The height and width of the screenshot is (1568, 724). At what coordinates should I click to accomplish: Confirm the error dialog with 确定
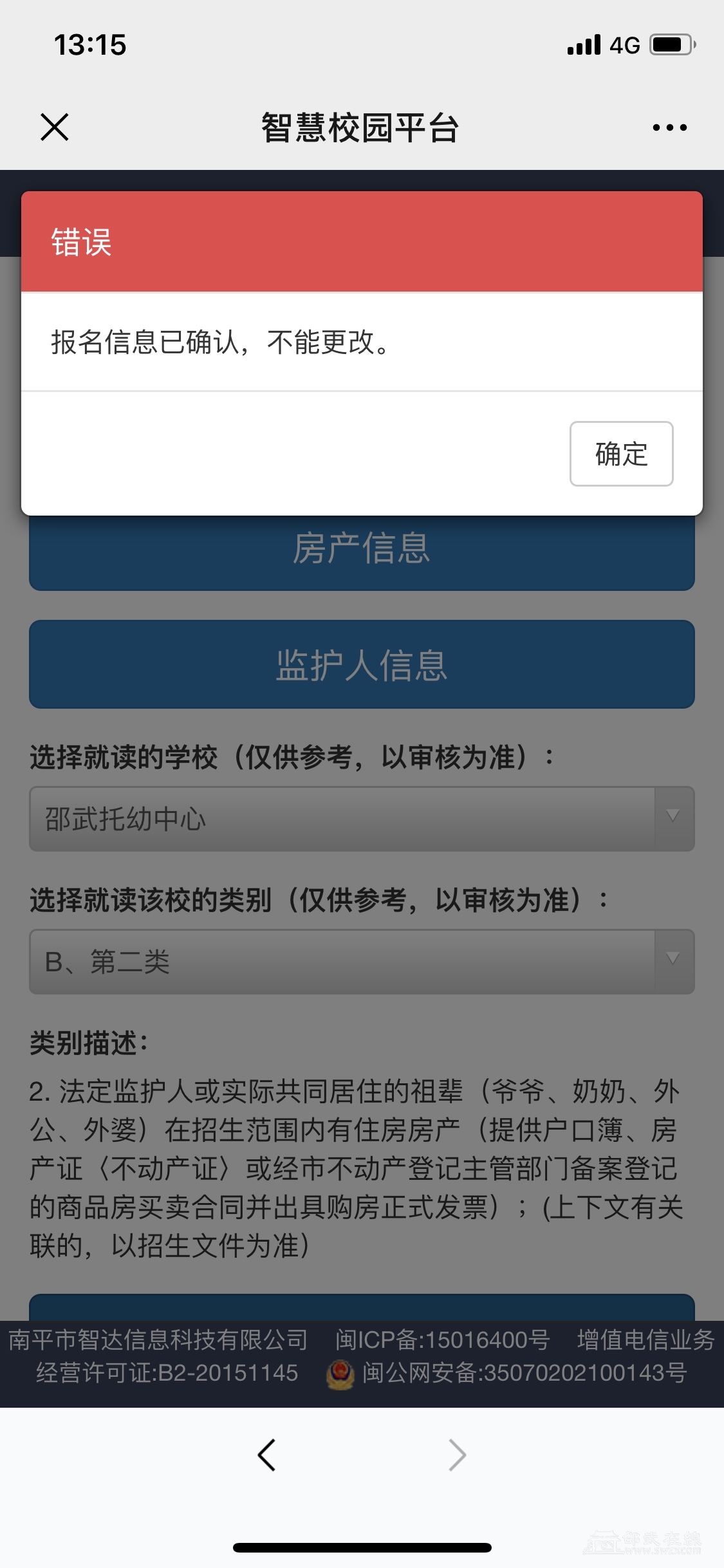coord(621,454)
